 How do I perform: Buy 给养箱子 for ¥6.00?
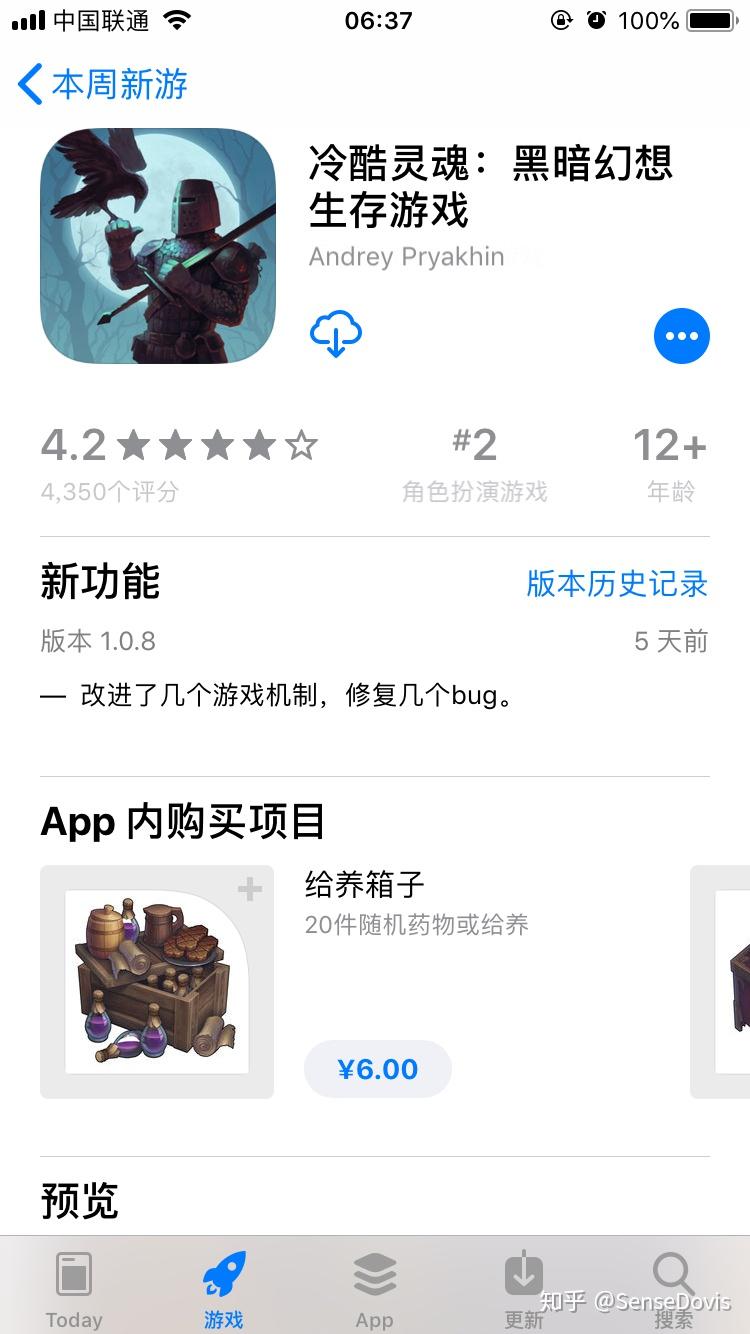pyautogui.click(x=378, y=1069)
